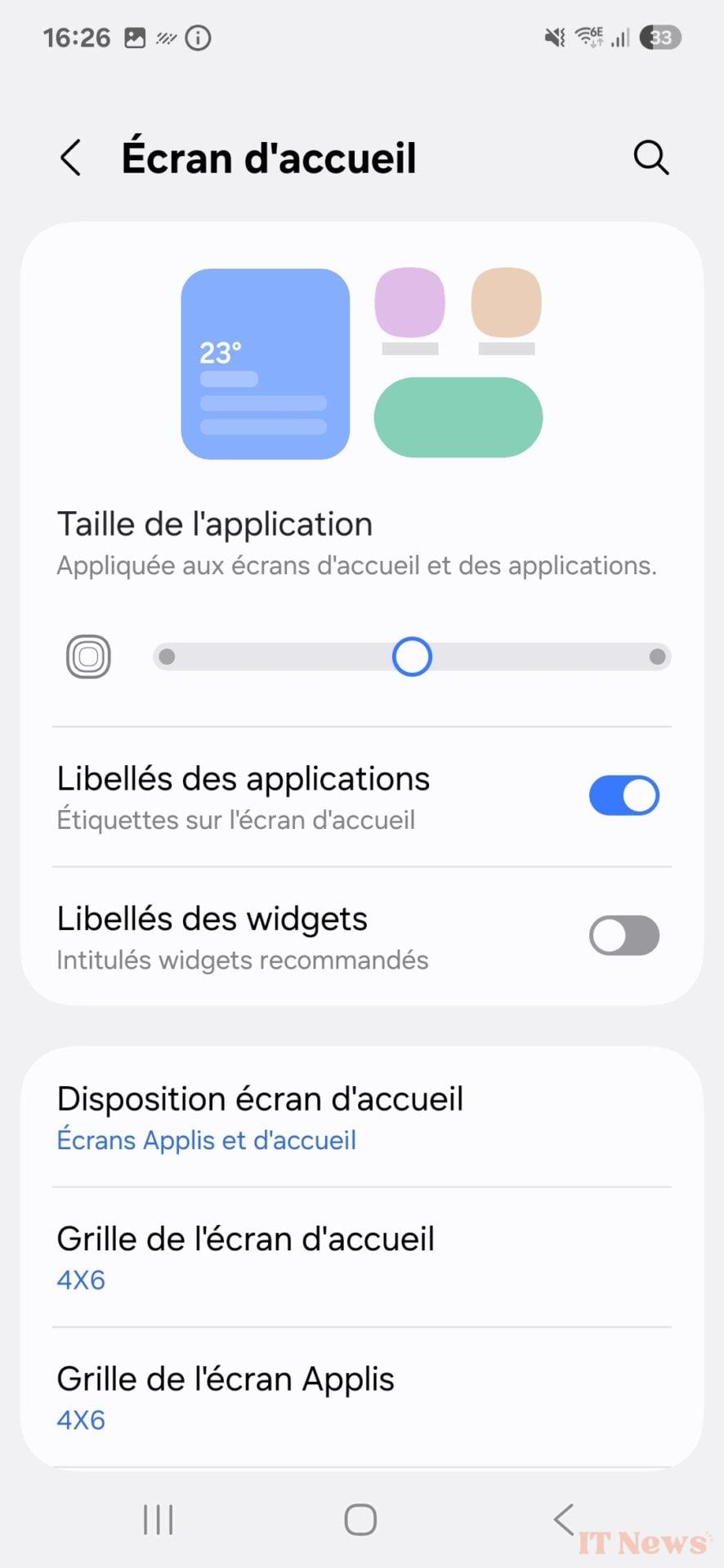724x1568 pixels.
Task: Set Taille de l'application slider to largest
Action: click(656, 657)
